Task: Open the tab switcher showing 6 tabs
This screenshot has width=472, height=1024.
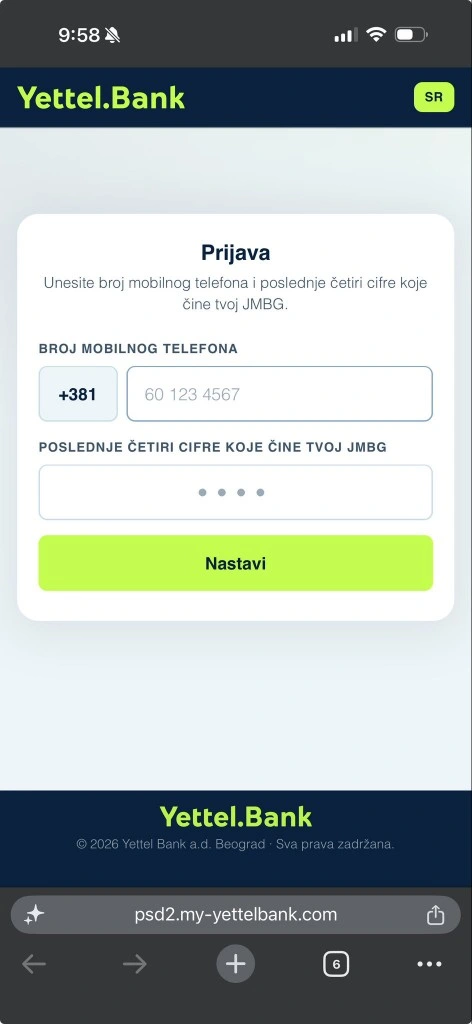Action: point(336,964)
